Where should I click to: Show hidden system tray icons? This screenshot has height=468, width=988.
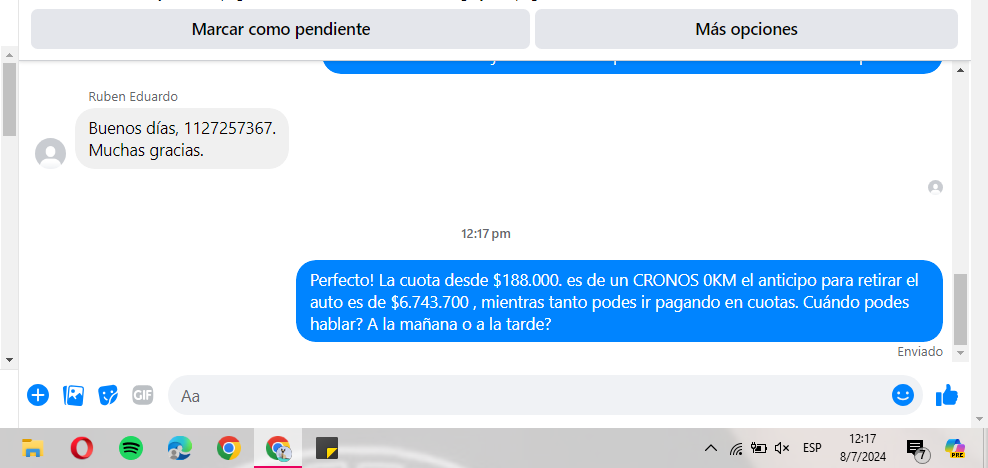711,448
